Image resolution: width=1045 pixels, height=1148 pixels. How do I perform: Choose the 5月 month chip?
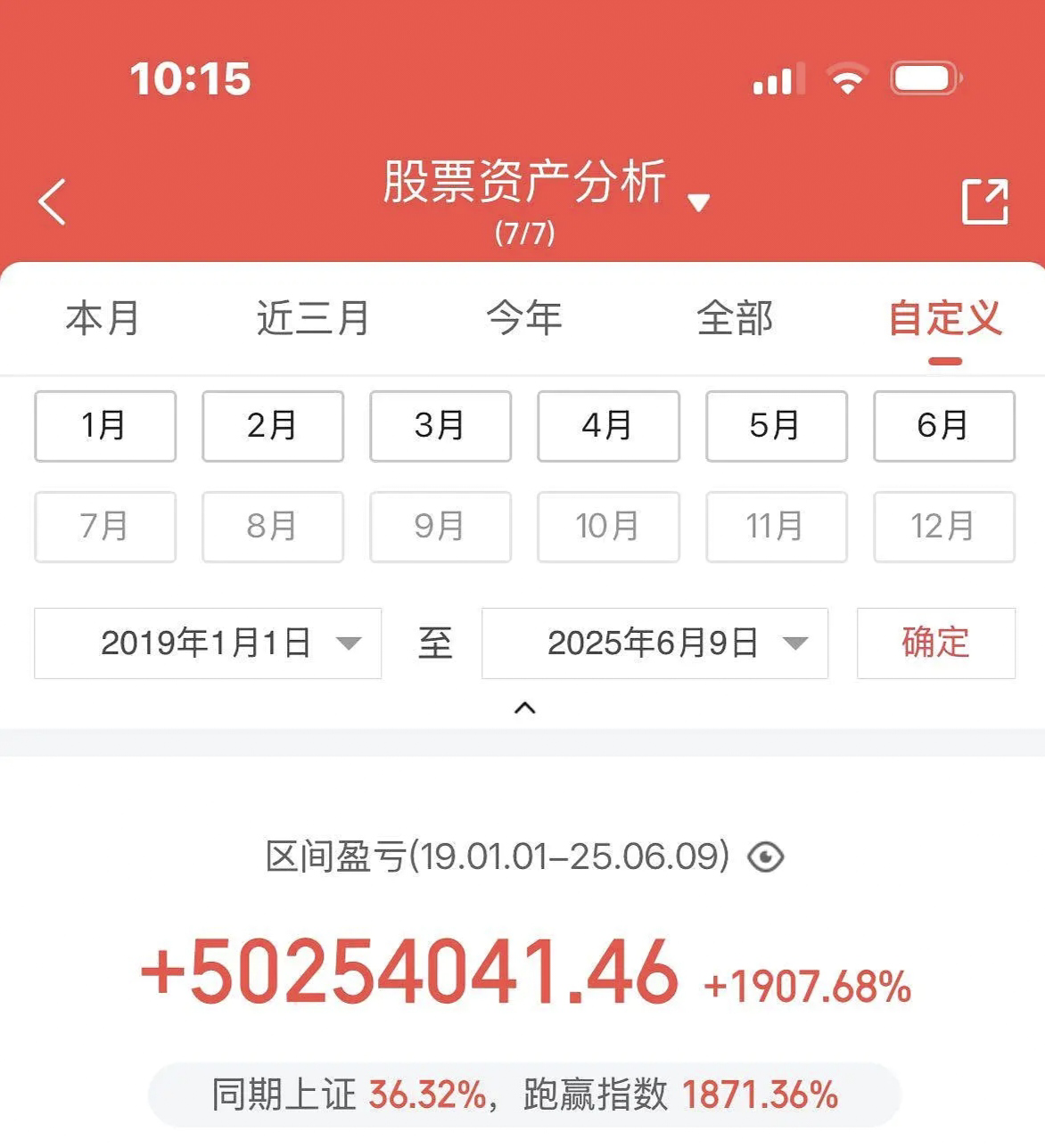(x=776, y=426)
